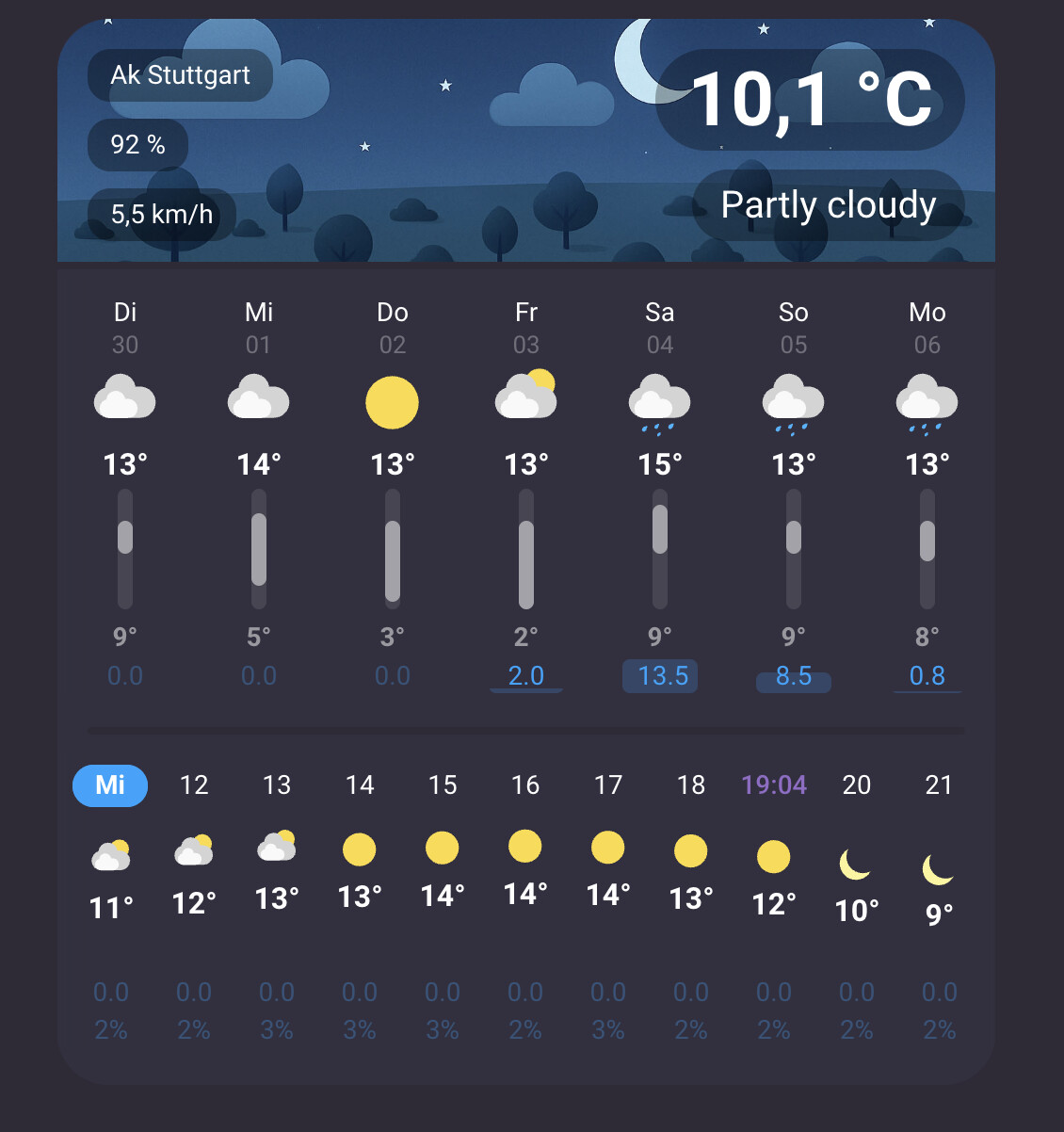
Task: Click the cloud icon above Dienstag
Action: [124, 399]
